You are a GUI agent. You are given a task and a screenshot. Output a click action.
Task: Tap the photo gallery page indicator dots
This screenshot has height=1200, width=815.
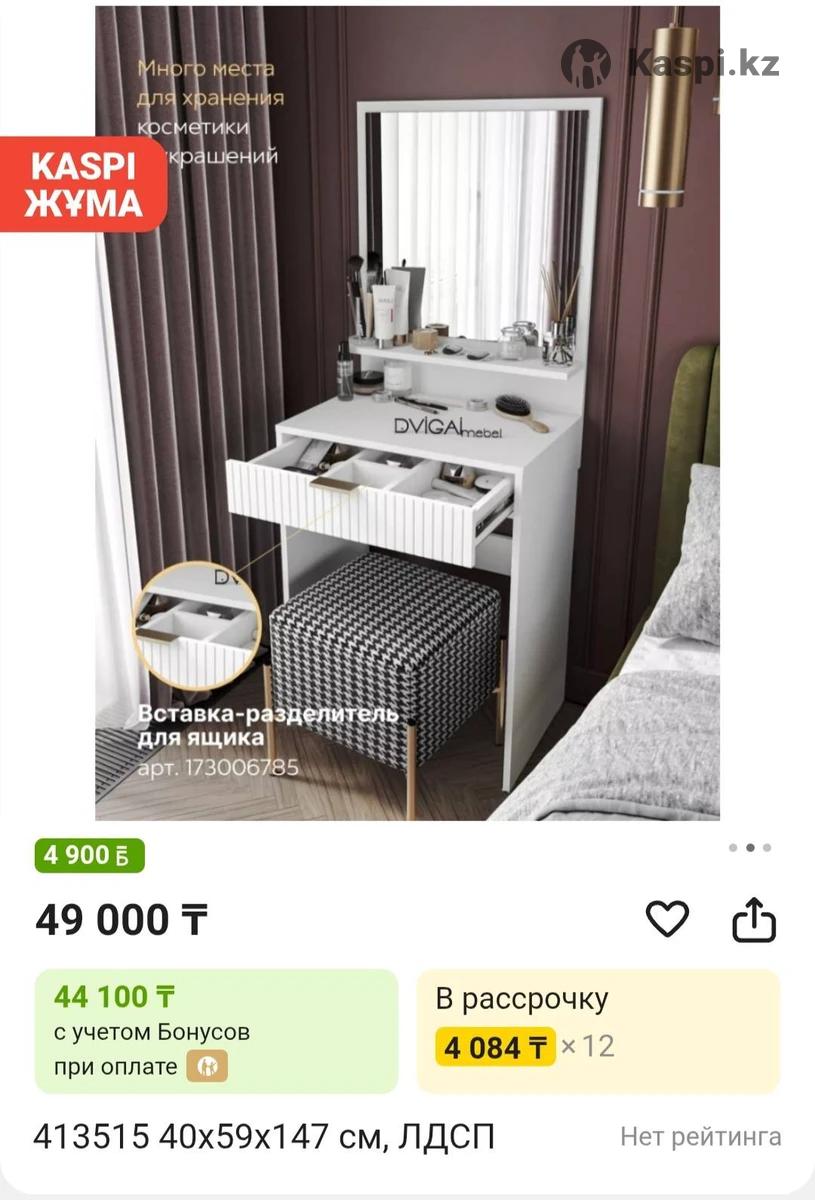pos(750,848)
